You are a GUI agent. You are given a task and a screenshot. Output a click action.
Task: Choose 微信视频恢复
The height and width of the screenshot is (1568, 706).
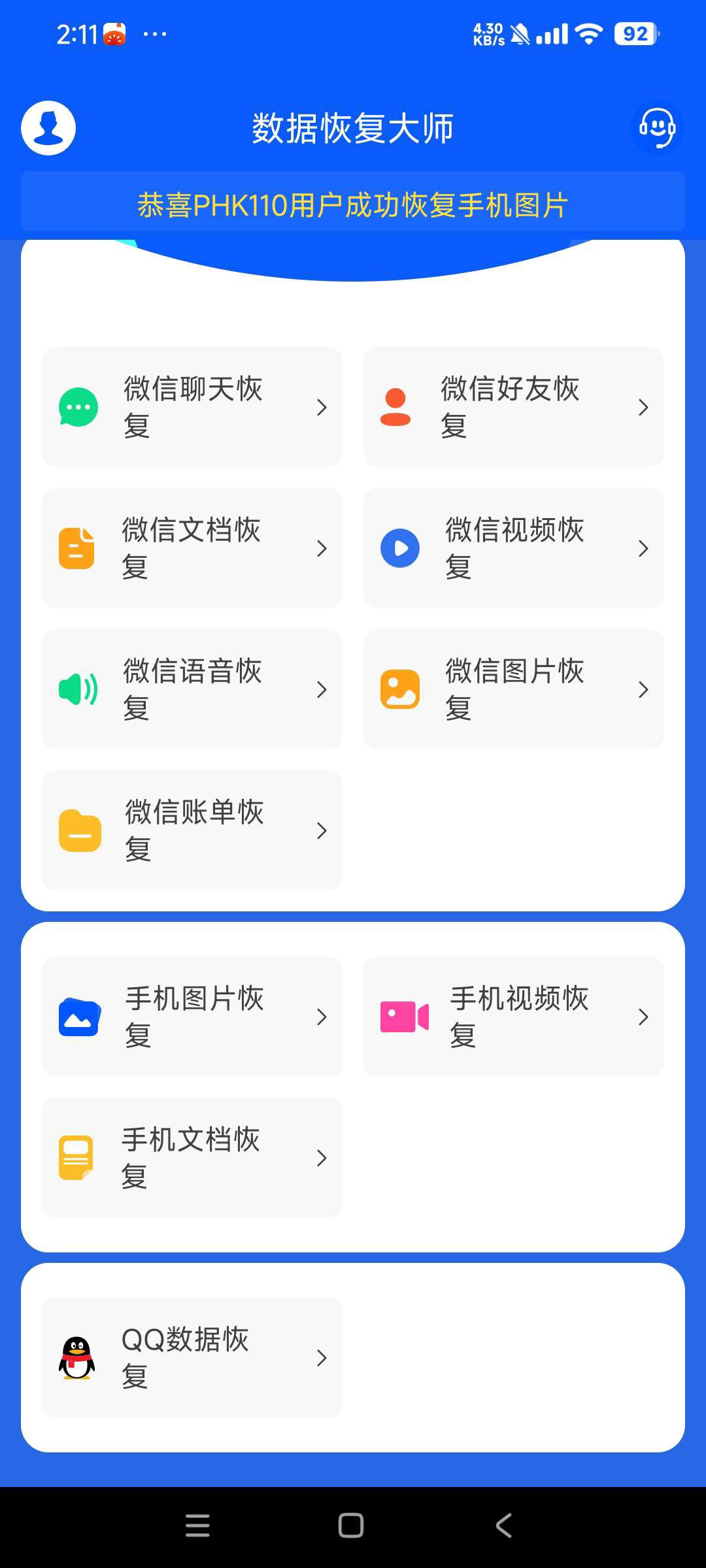tap(514, 548)
